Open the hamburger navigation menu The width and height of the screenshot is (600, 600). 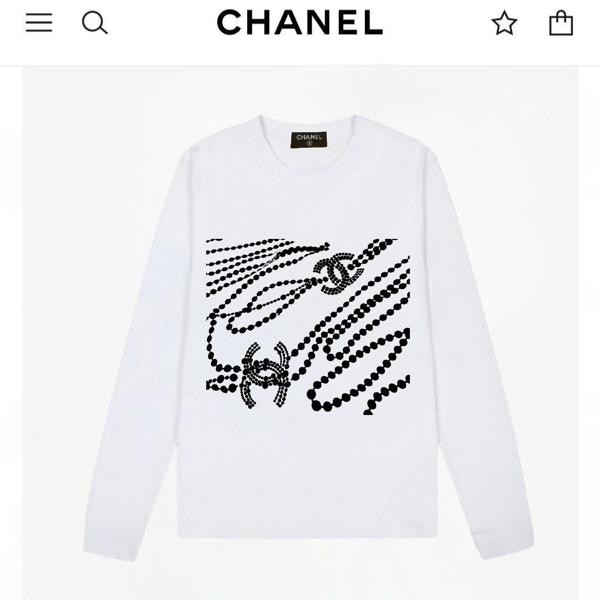pos(39,22)
